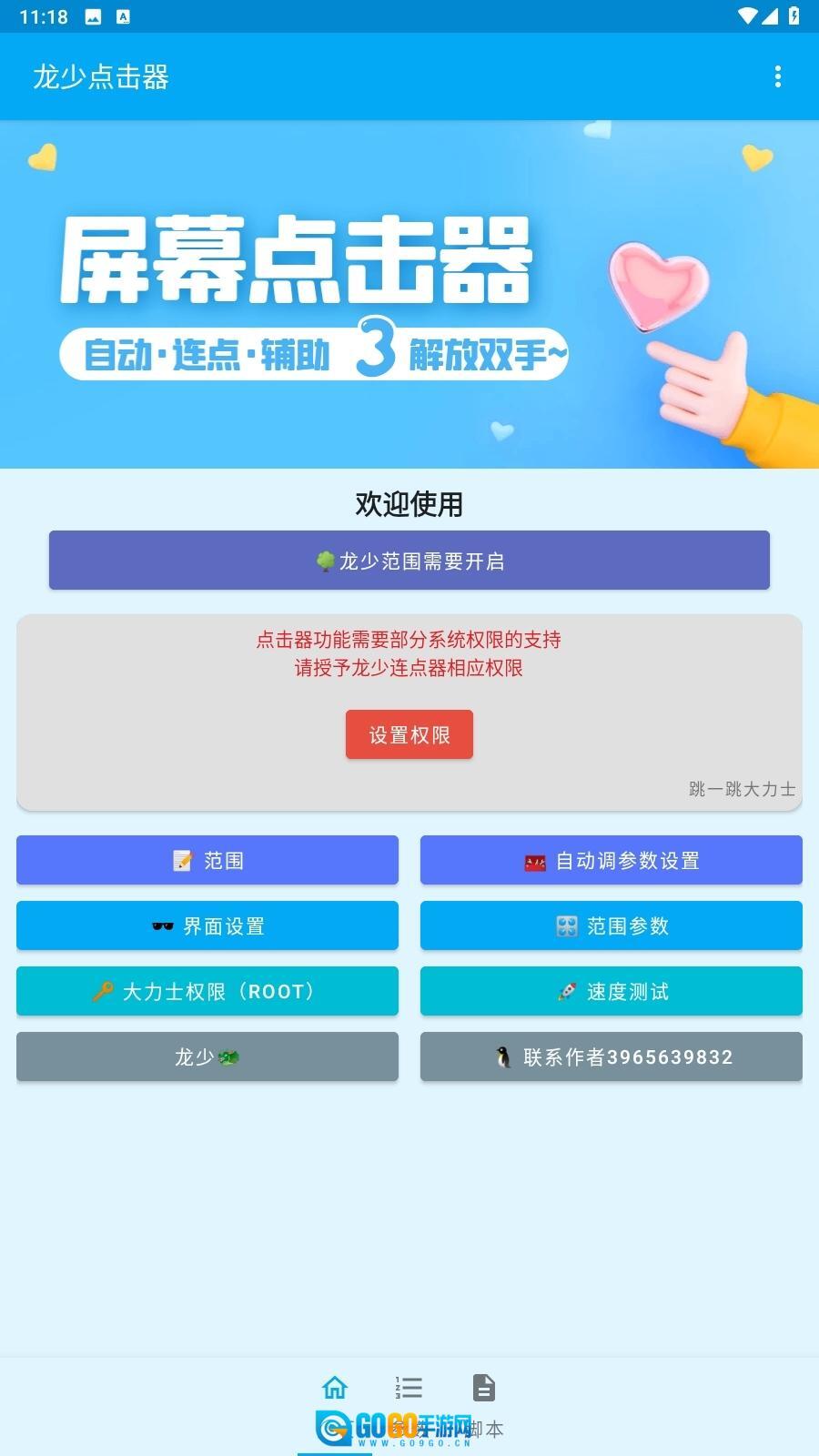The width and height of the screenshot is (819, 1456).
Task: Select 大力士权限（ROOT）
Action: click(x=207, y=991)
